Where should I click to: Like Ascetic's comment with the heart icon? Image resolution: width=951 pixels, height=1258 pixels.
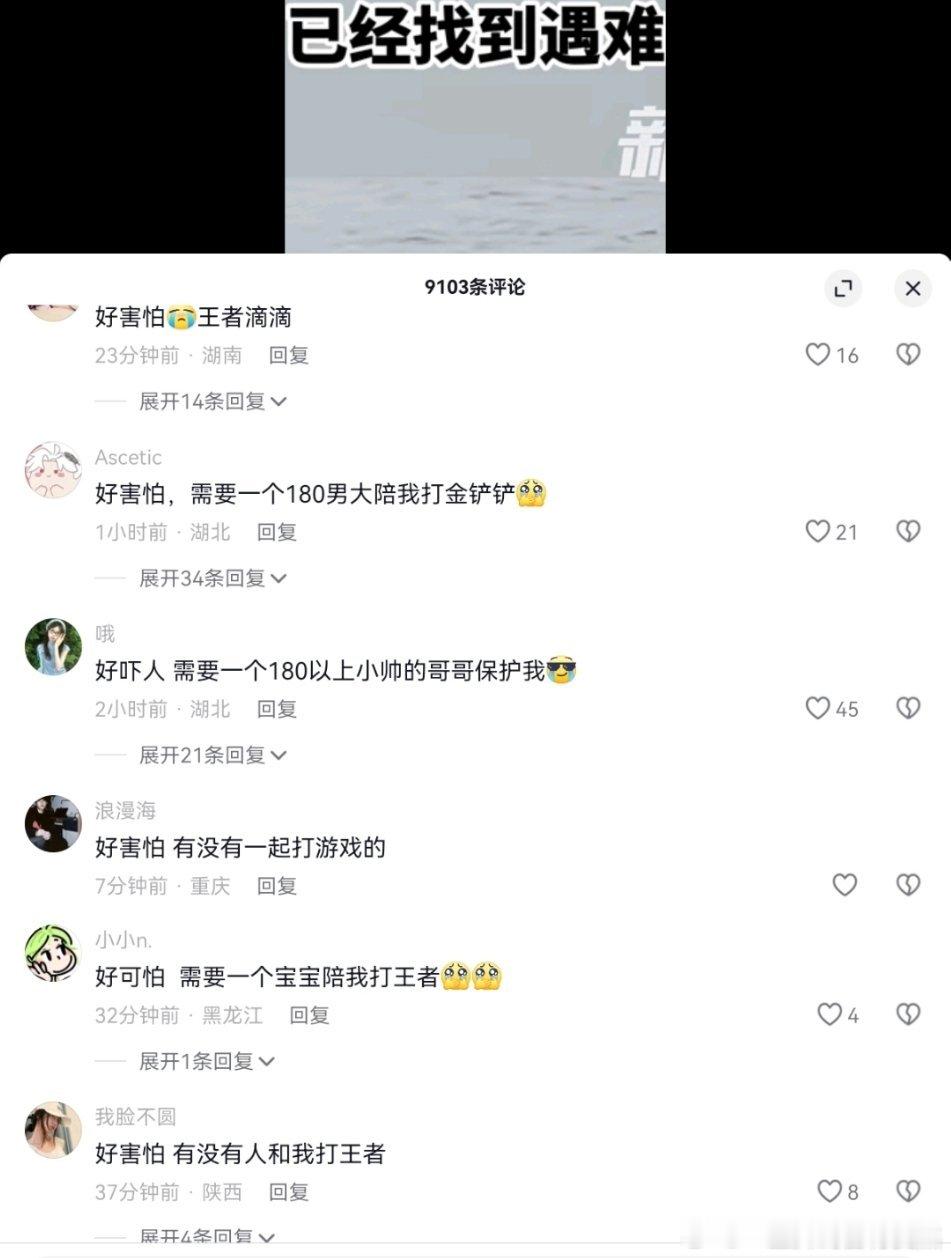point(816,532)
